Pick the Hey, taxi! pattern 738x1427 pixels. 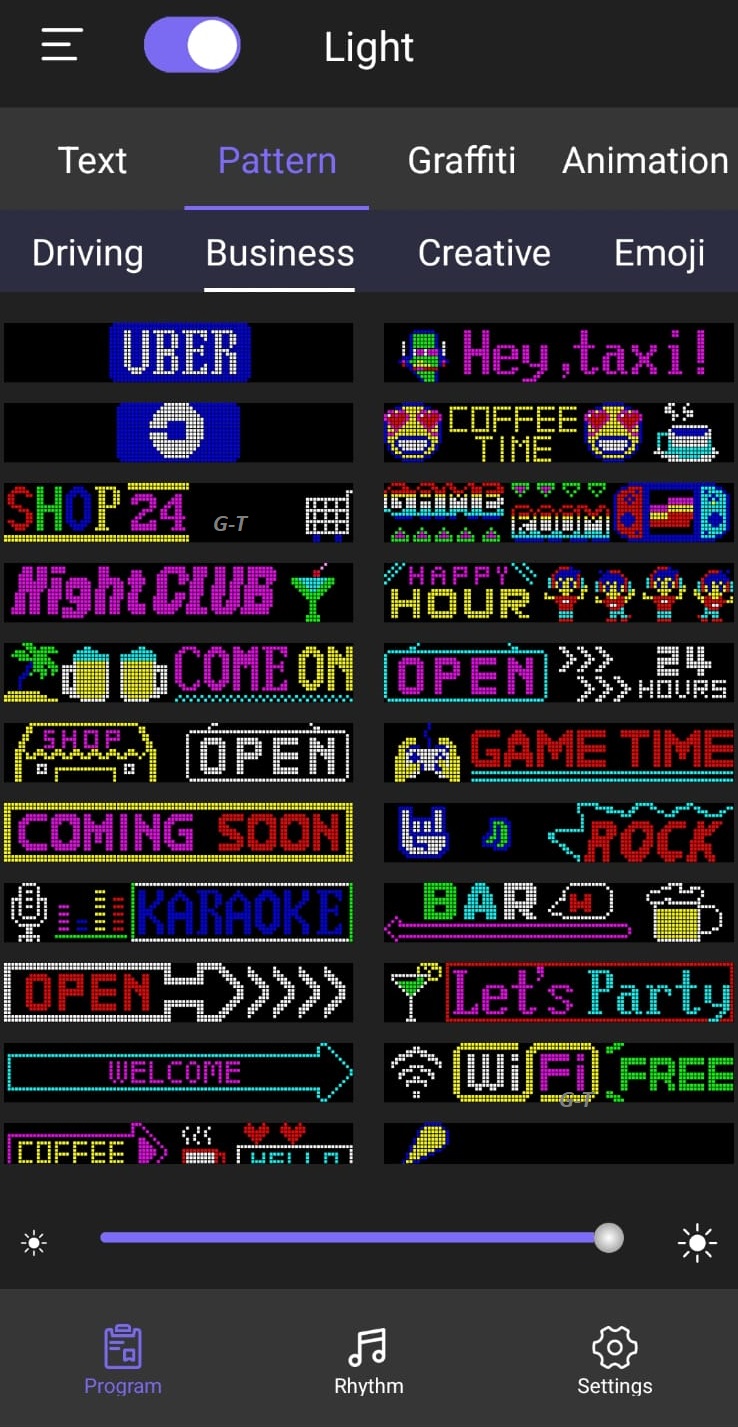point(558,352)
